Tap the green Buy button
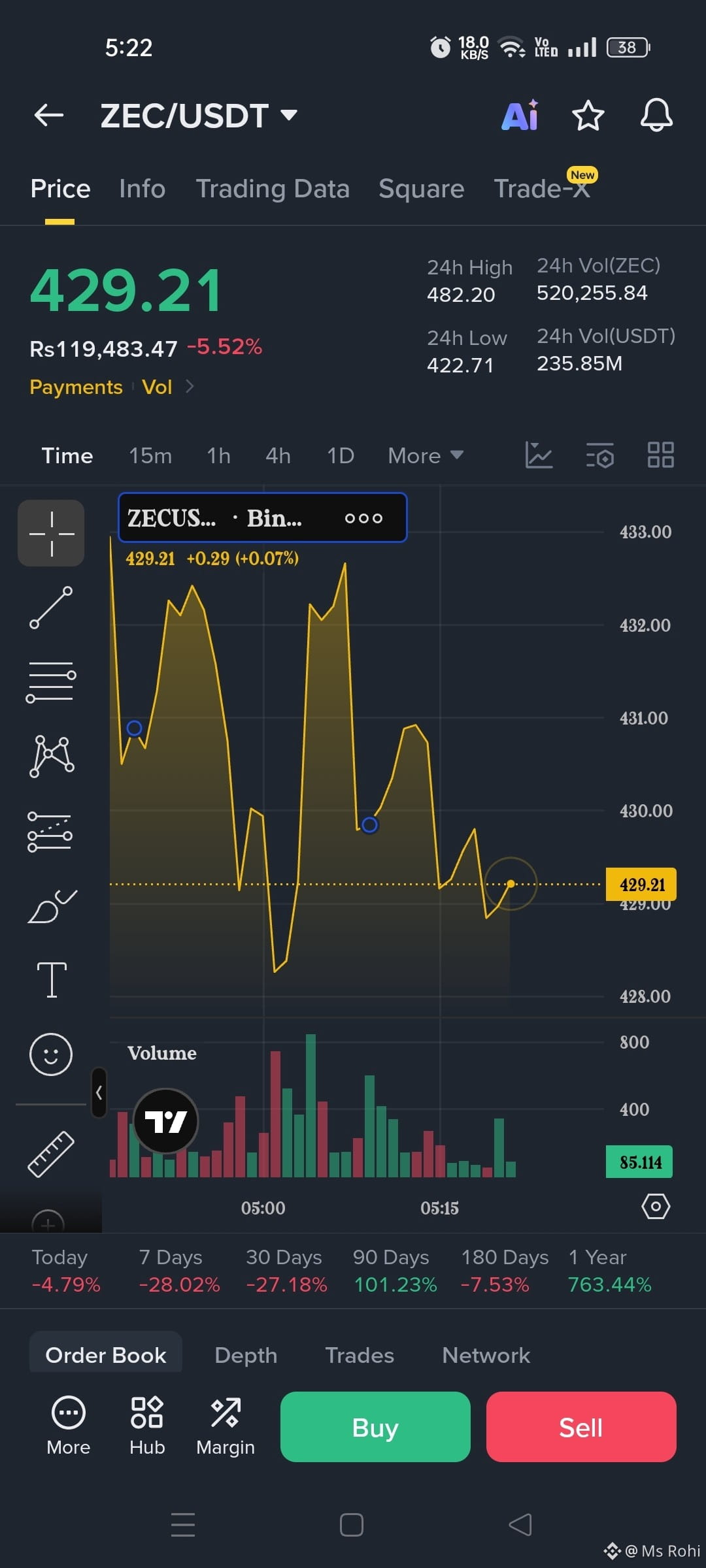 375,1427
